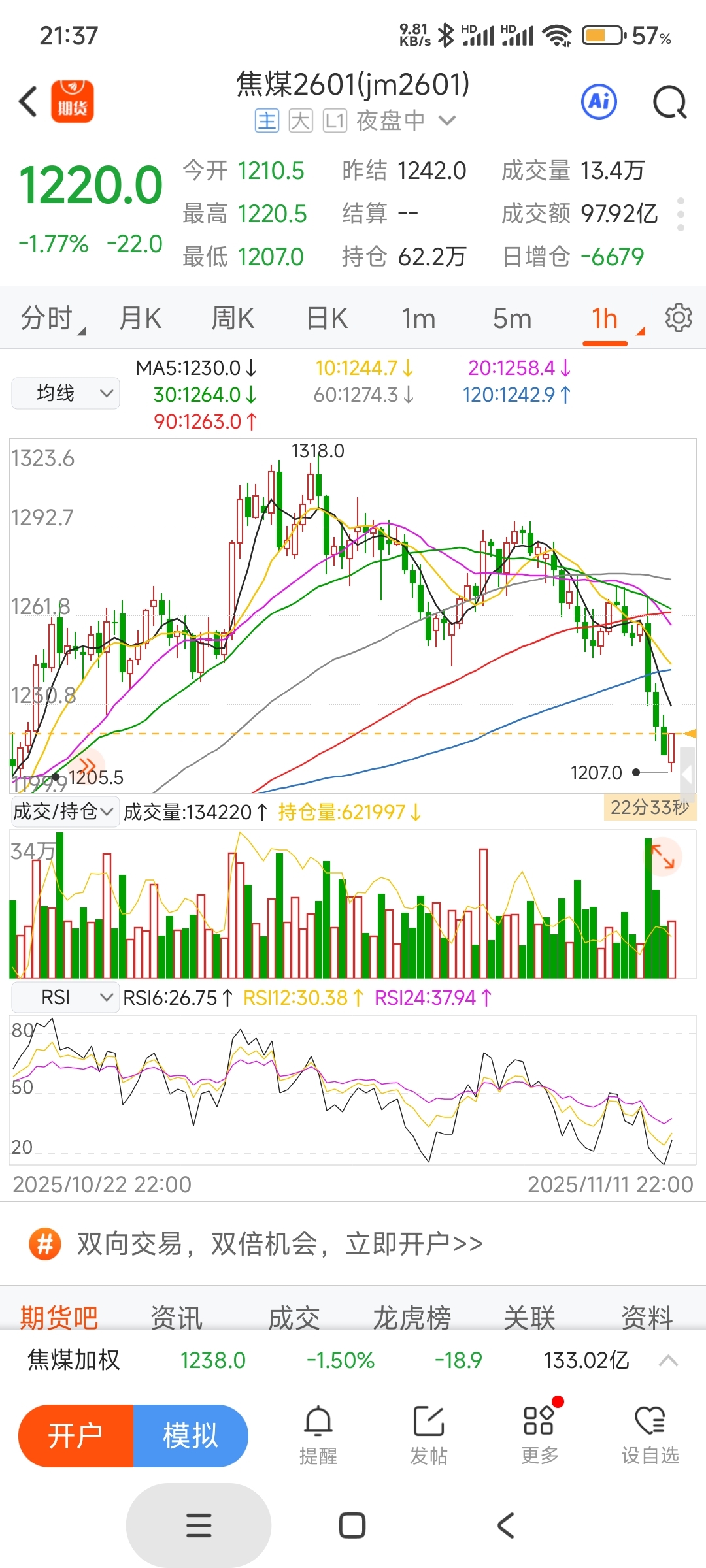706x1568 pixels.
Task: Switch to the 资讯 tab
Action: pos(176,1317)
